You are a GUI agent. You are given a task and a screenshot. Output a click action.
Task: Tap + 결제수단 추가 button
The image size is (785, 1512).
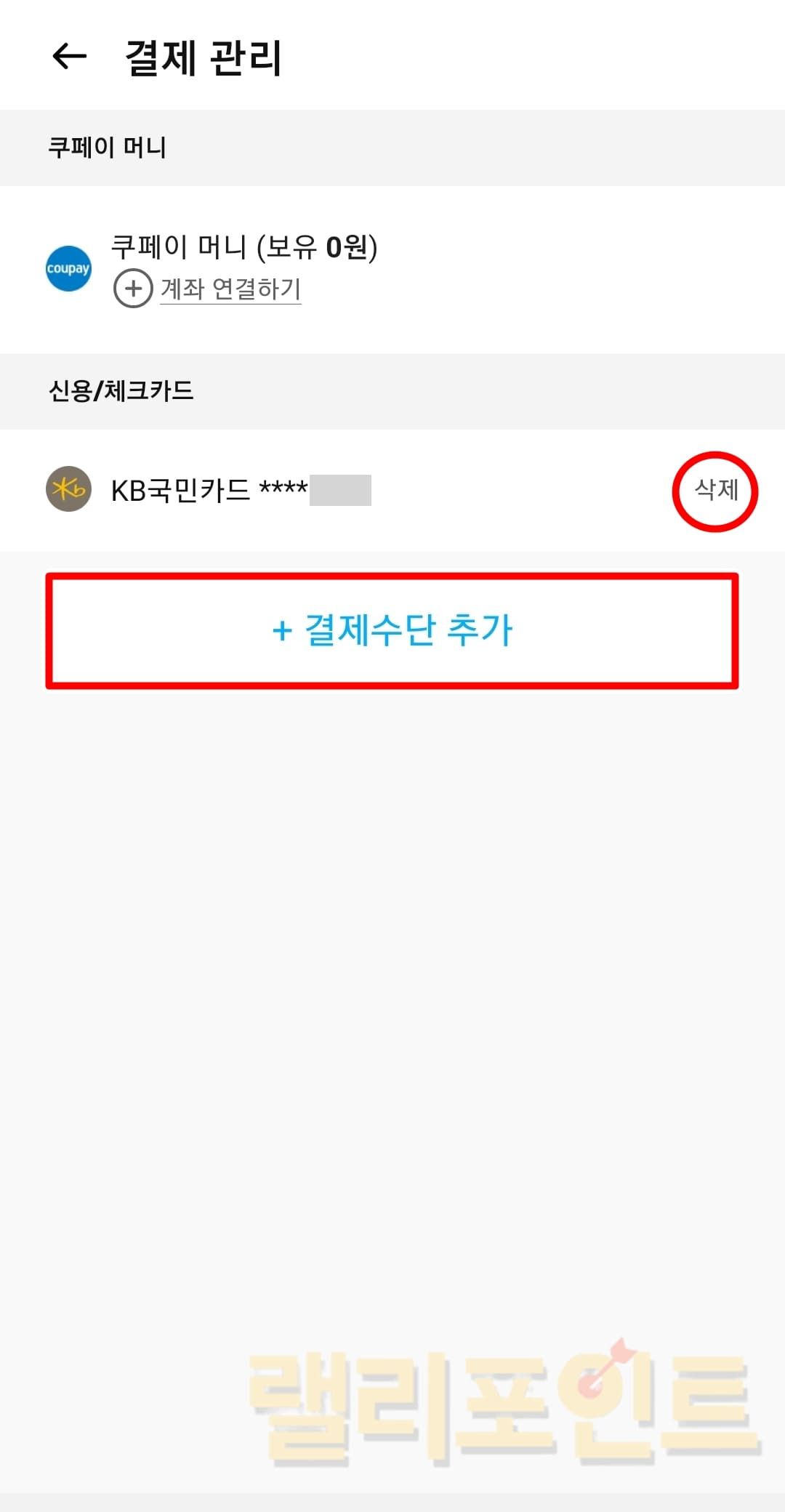tap(392, 630)
